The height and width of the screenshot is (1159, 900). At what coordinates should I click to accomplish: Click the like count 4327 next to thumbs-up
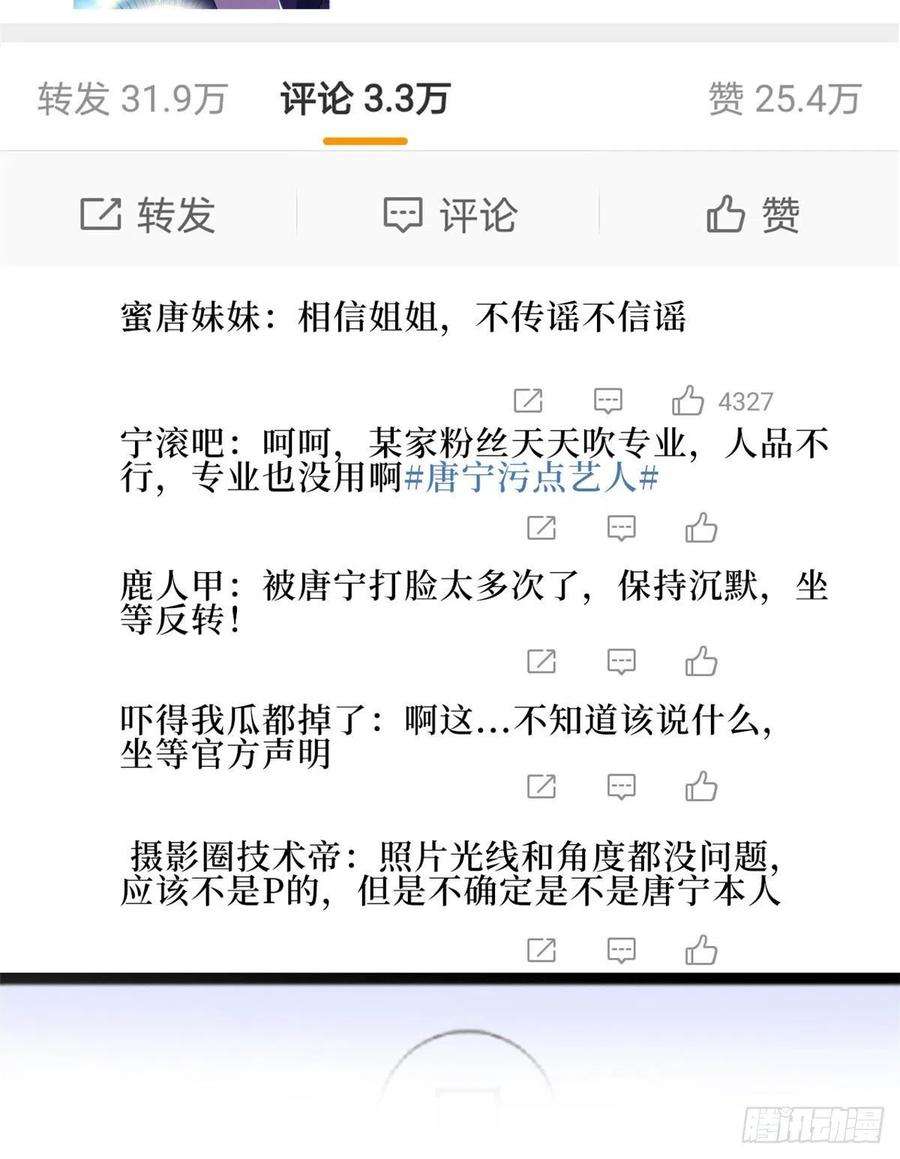(745, 400)
